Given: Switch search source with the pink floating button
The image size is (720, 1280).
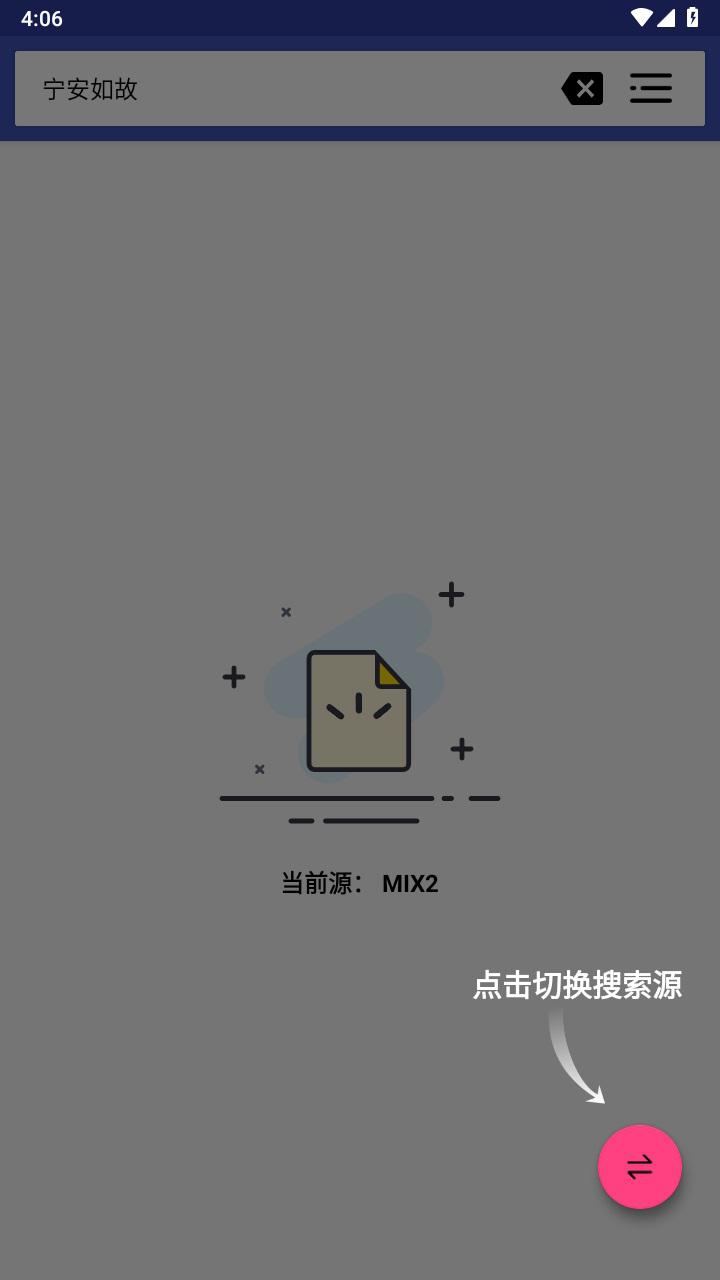Looking at the screenshot, I should coord(640,1166).
